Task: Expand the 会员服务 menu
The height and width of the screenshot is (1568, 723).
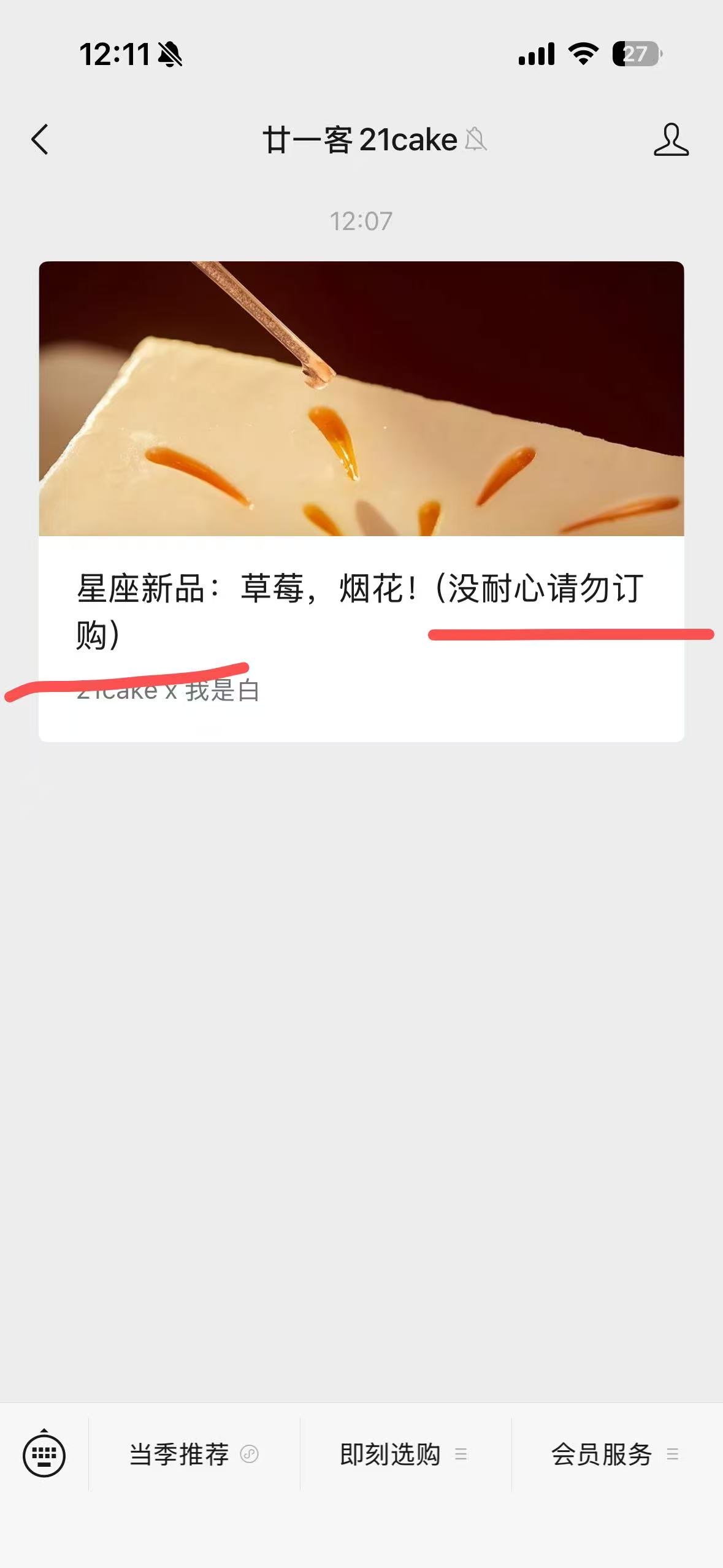Action: pos(616,1455)
